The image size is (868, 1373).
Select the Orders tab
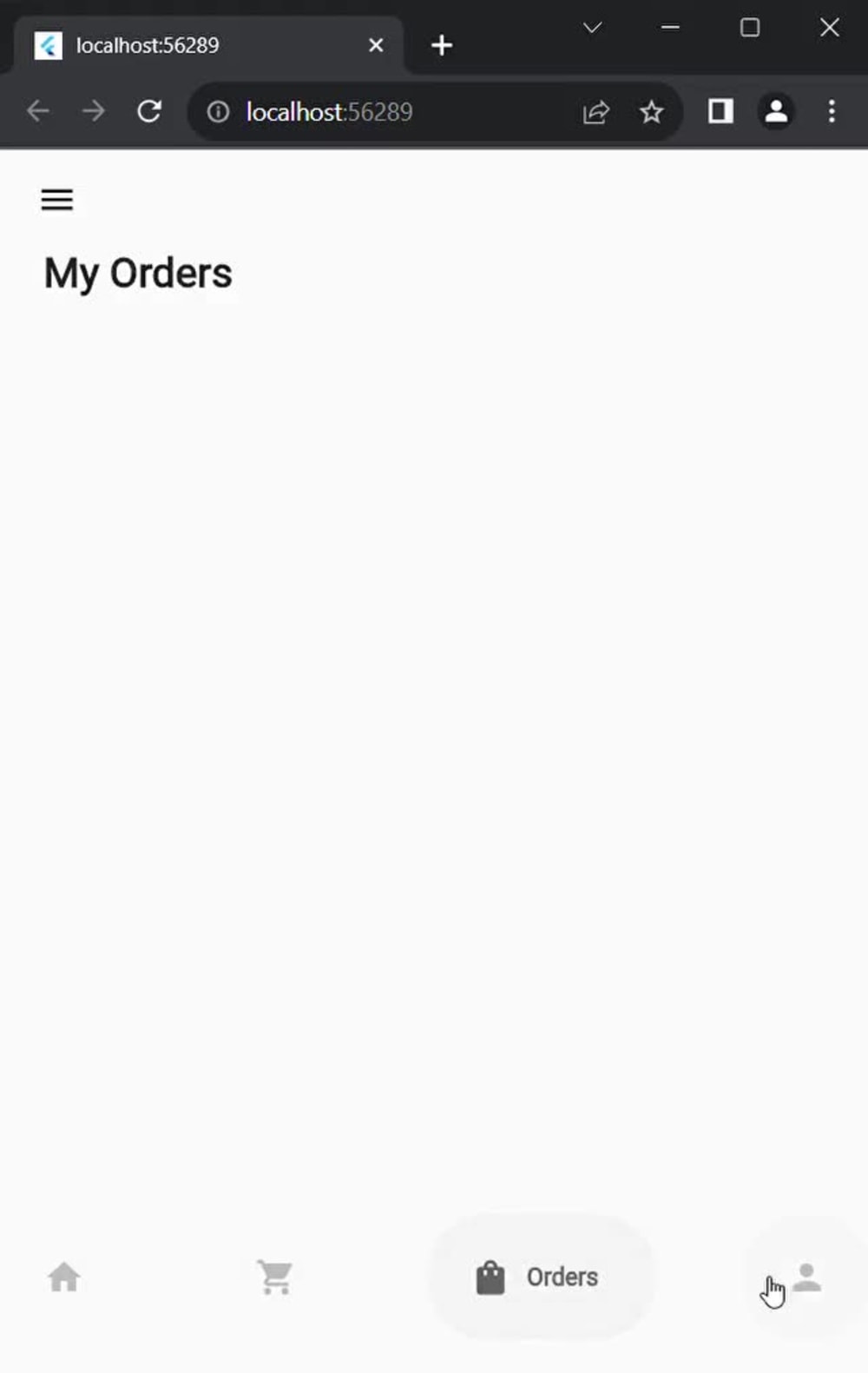pos(538,1277)
